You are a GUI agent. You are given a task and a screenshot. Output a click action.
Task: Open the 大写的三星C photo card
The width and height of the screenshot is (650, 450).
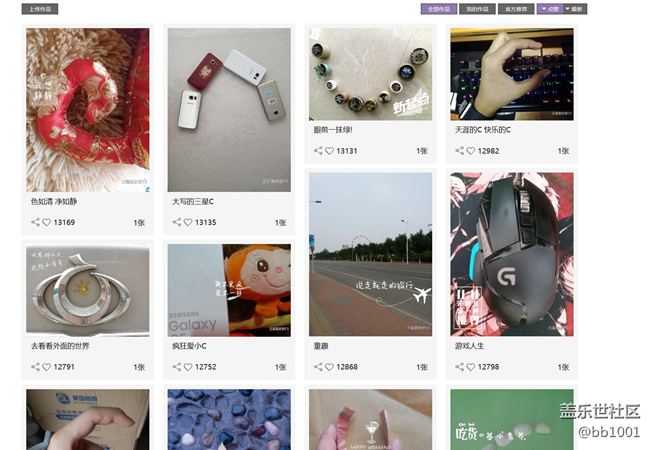coord(229,110)
